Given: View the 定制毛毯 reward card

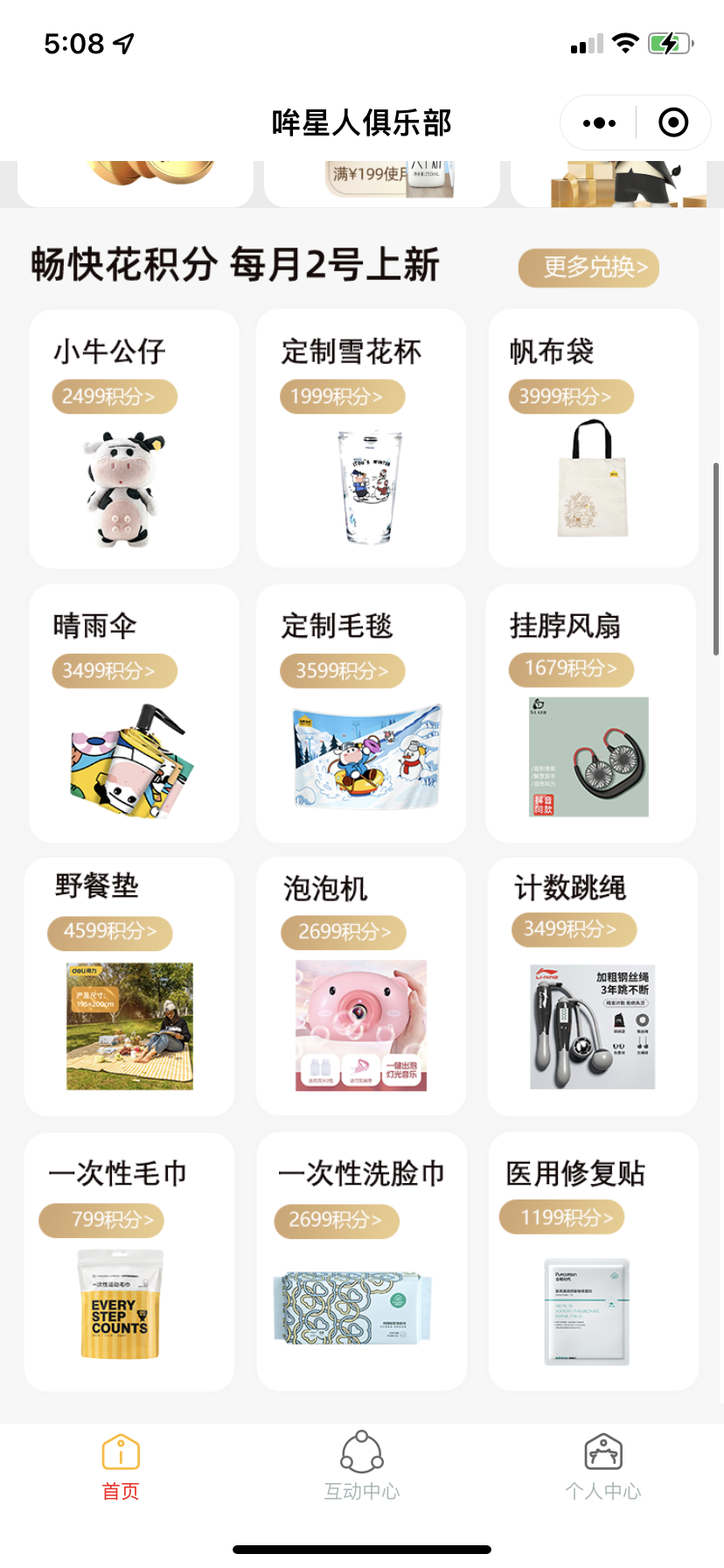Looking at the screenshot, I should coord(360,713).
